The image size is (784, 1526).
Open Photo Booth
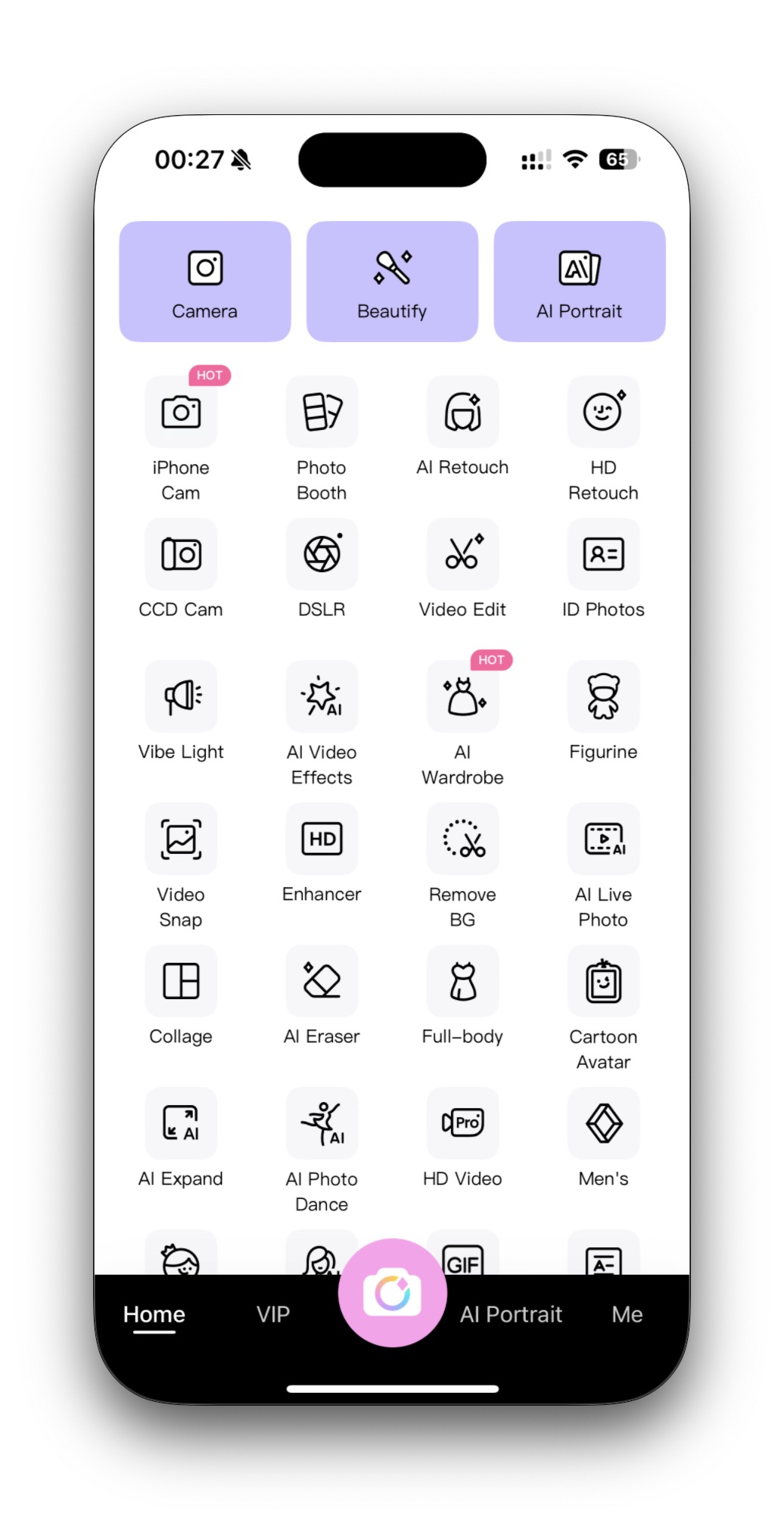(x=322, y=413)
